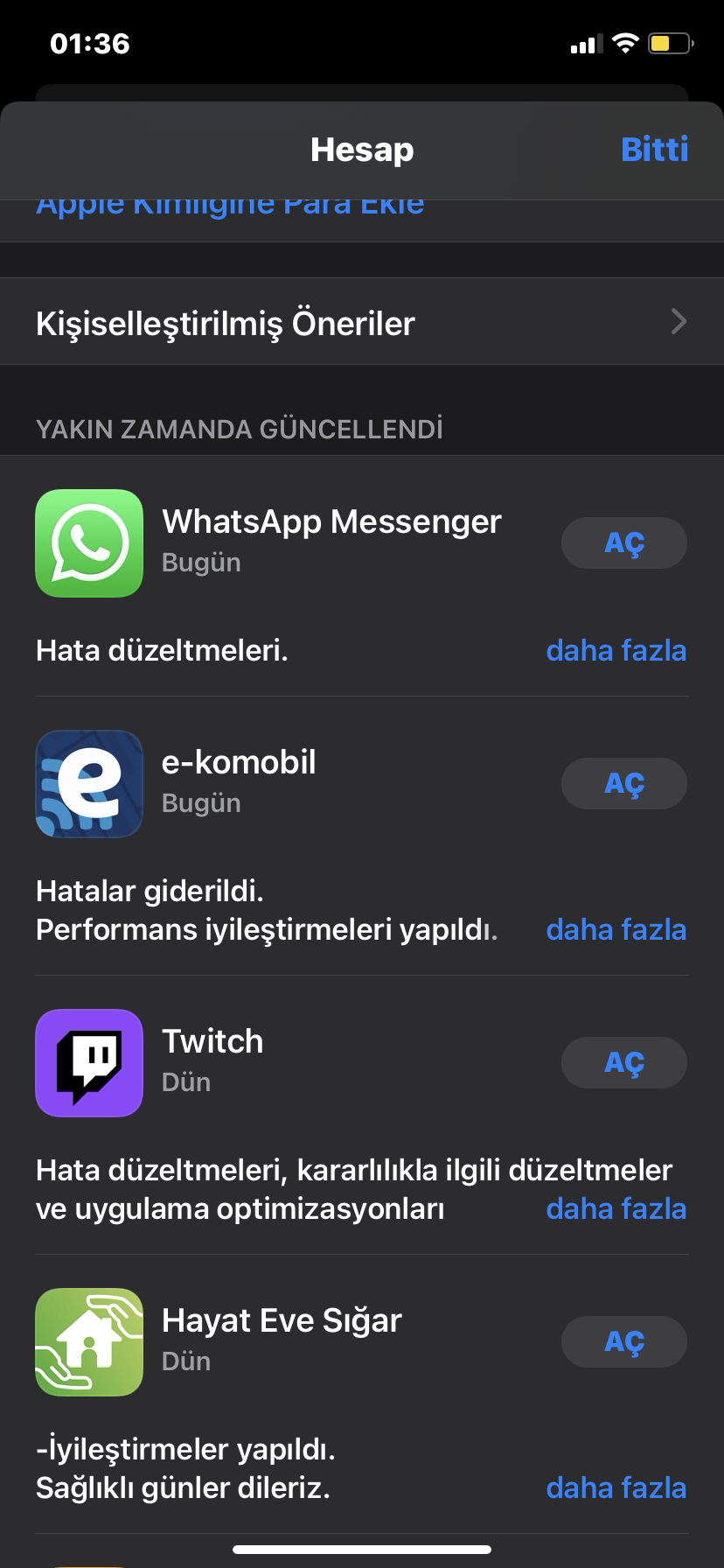This screenshot has width=724, height=1568.
Task: View the Hayat Eve Sığar app page
Action: (89, 1342)
